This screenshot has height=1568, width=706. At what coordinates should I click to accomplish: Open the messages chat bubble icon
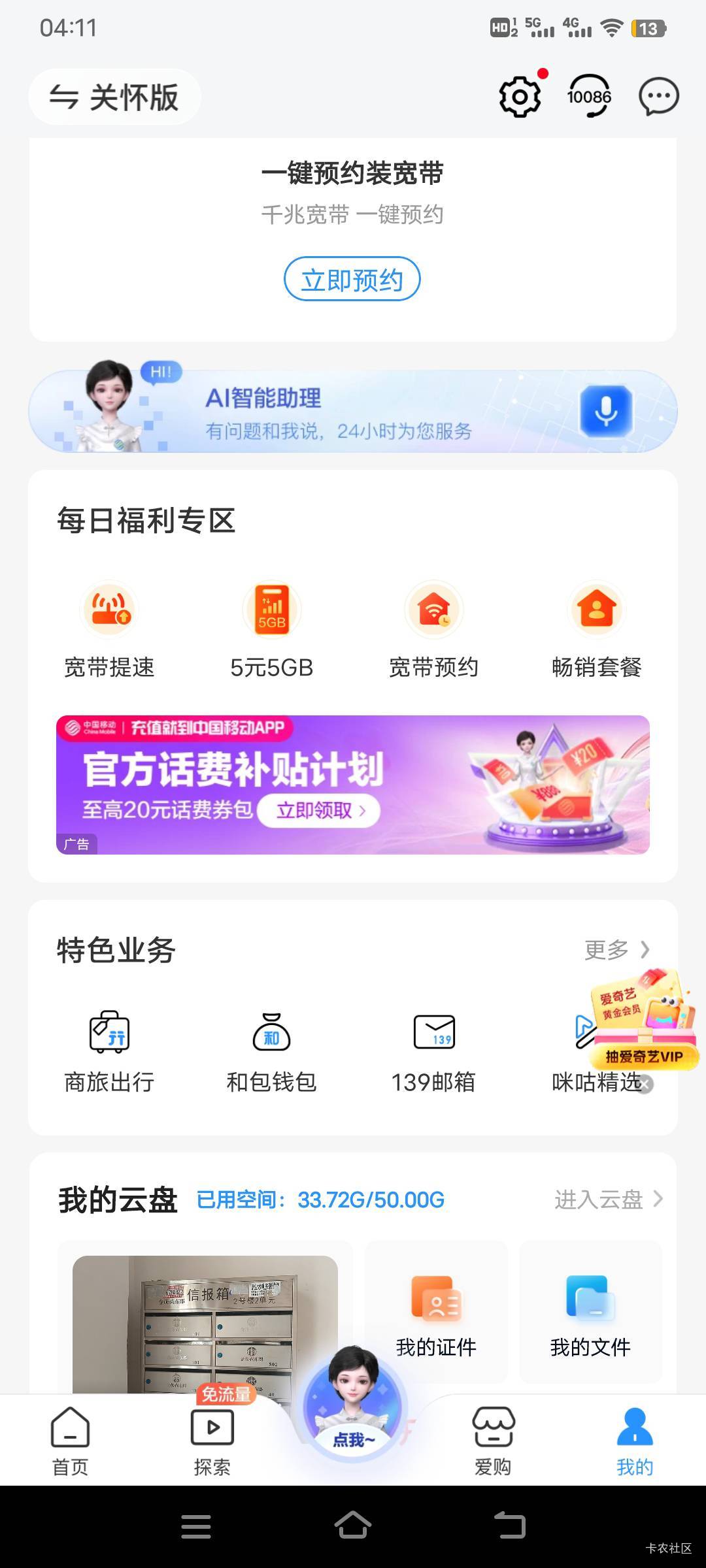click(658, 97)
